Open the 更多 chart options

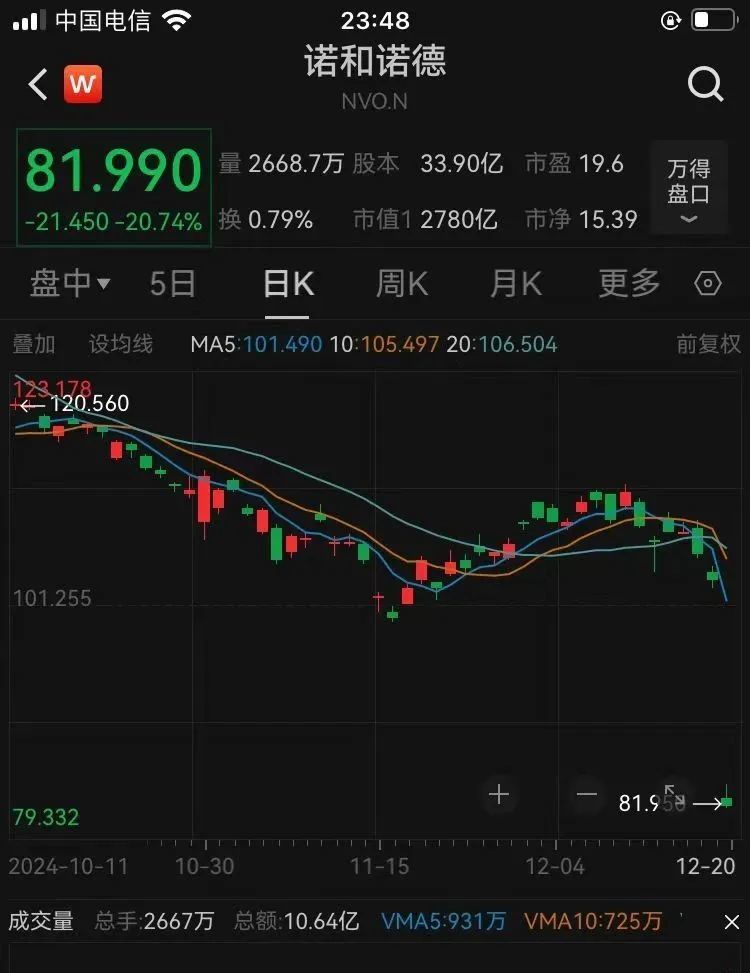coord(629,285)
